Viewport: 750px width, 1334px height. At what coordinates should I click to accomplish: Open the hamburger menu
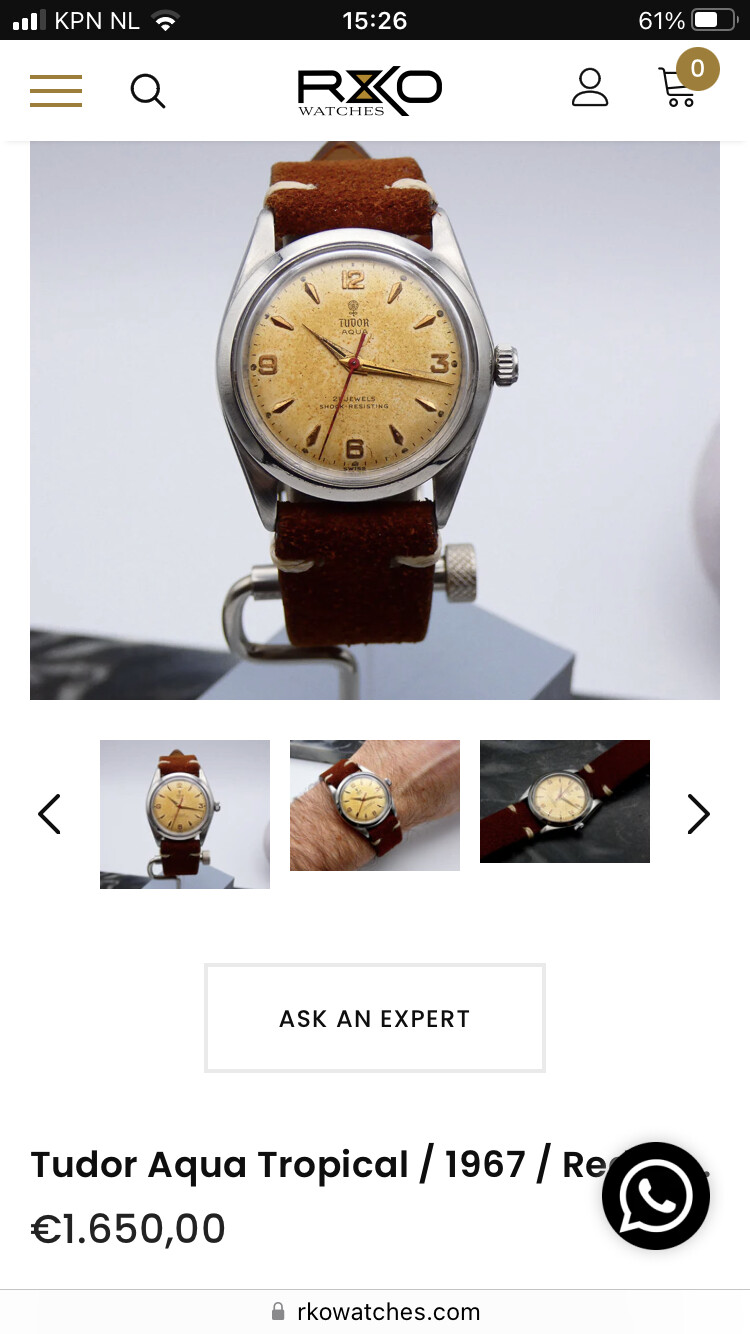click(56, 90)
